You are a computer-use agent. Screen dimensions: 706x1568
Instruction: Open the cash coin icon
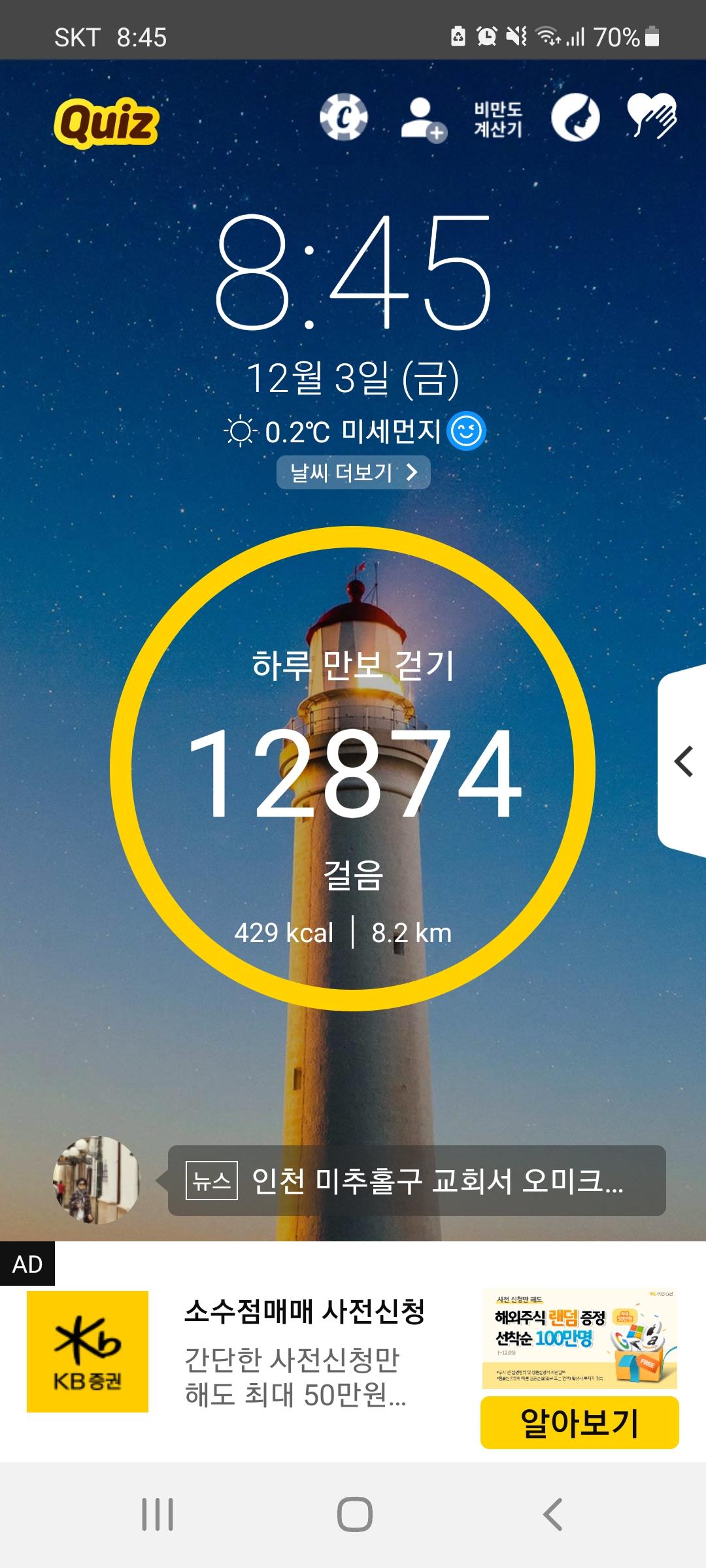coord(344,118)
